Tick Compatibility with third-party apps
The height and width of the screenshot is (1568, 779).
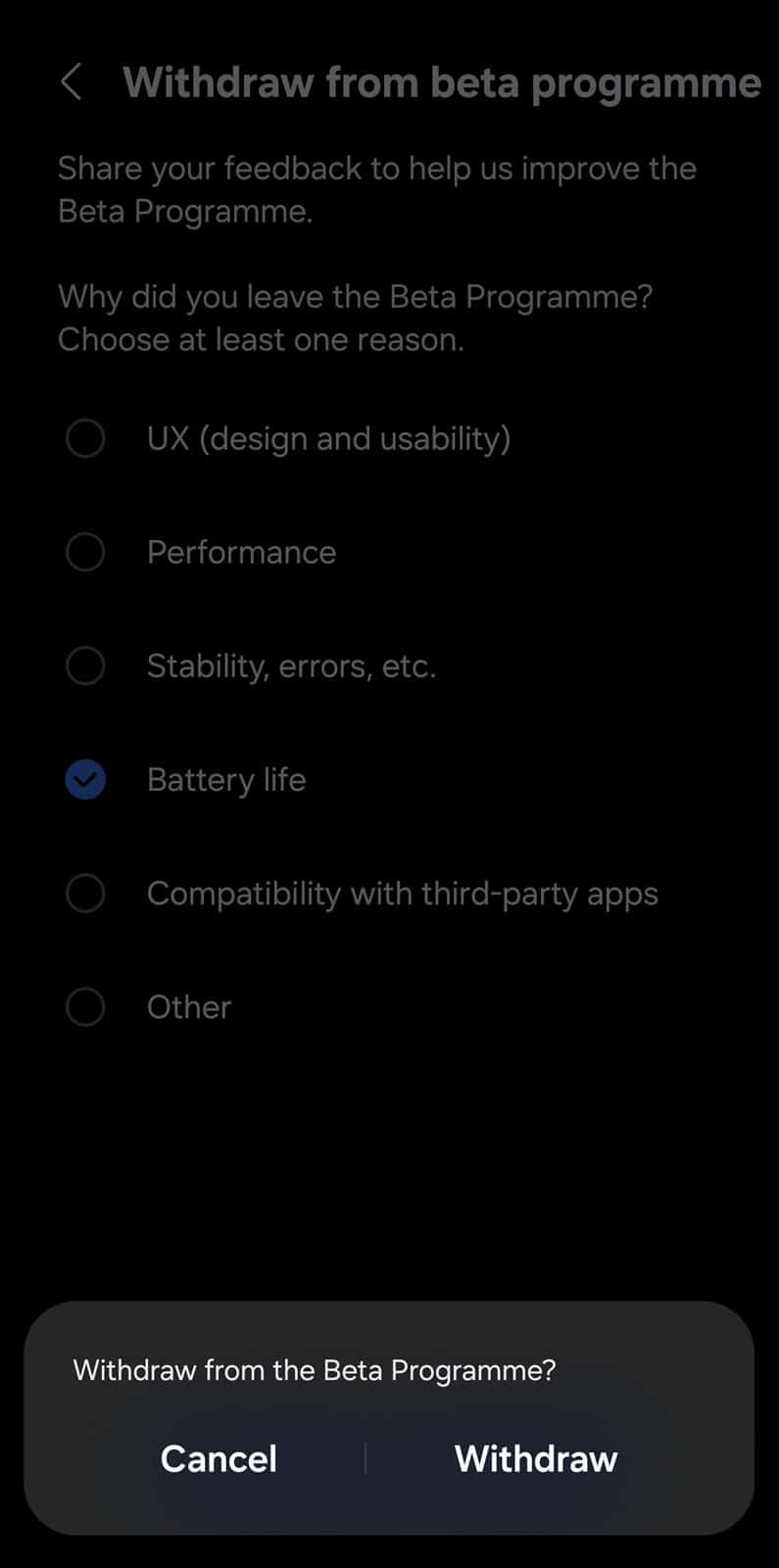85,893
